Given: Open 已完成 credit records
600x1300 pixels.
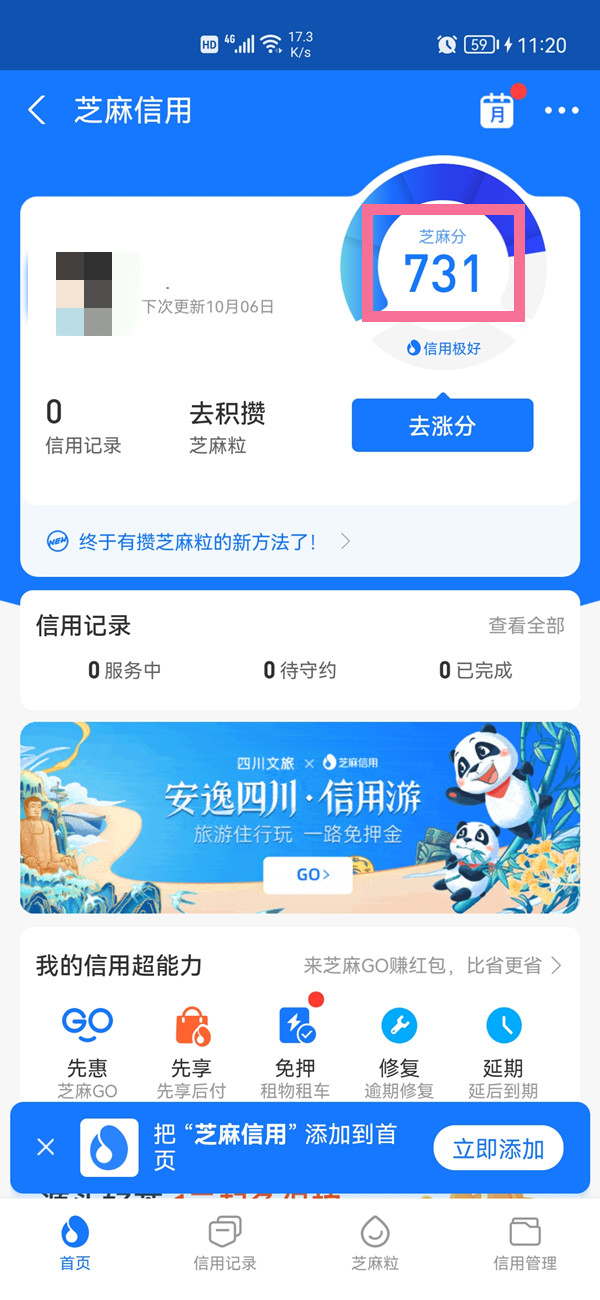Looking at the screenshot, I should point(476,670).
